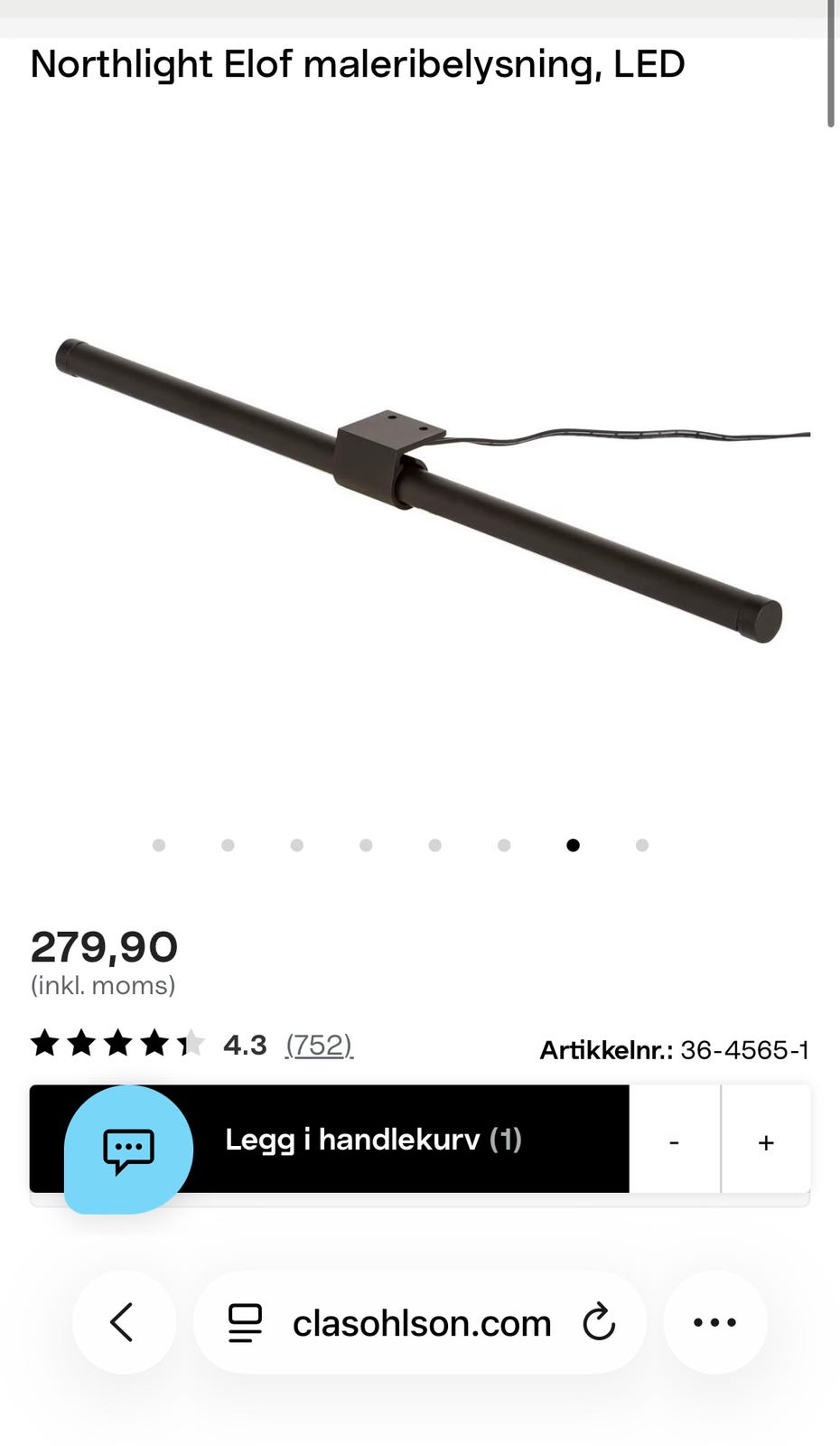Reload the clasohlson.com page
The image size is (840, 1446).
click(598, 1322)
